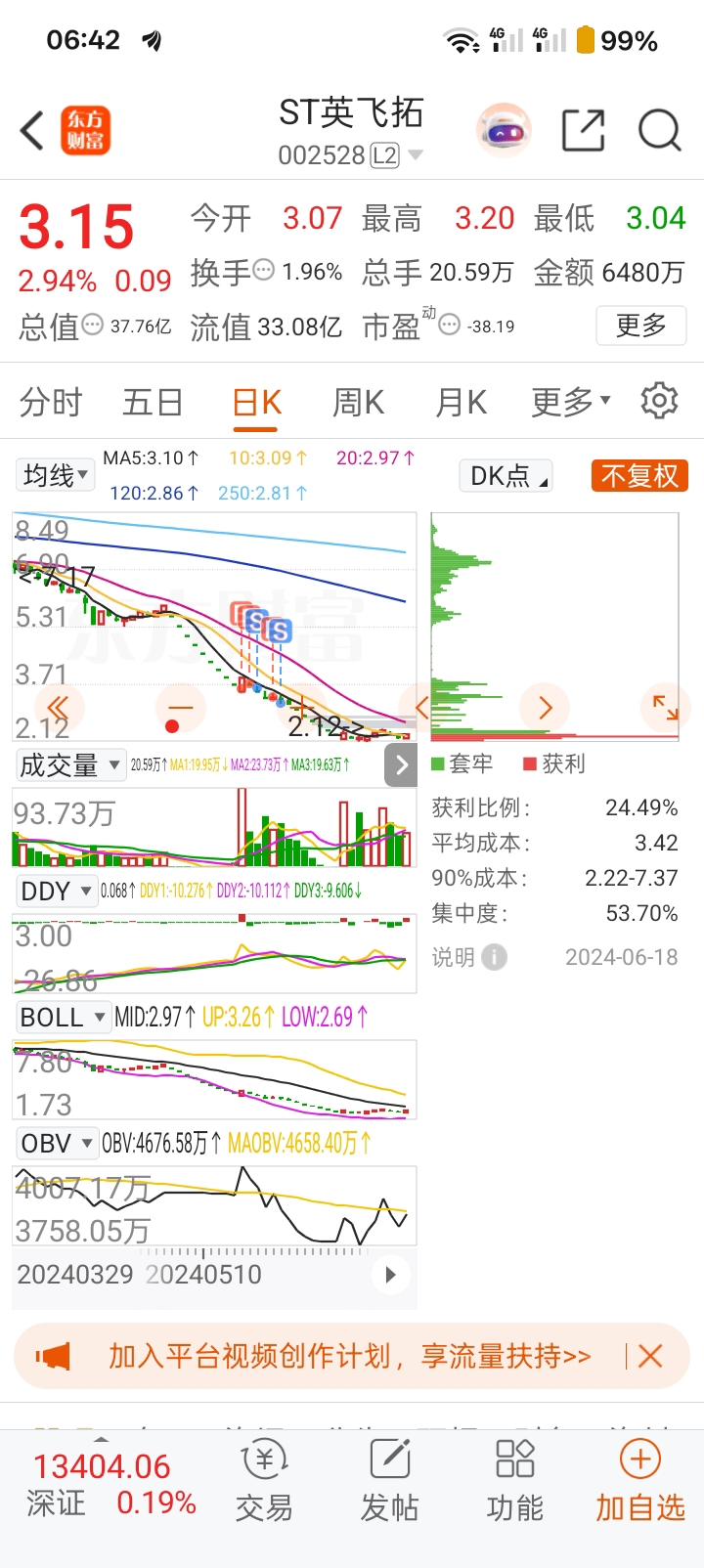Dismiss the video creation plan banner
704x1568 pixels.
coord(650,1356)
